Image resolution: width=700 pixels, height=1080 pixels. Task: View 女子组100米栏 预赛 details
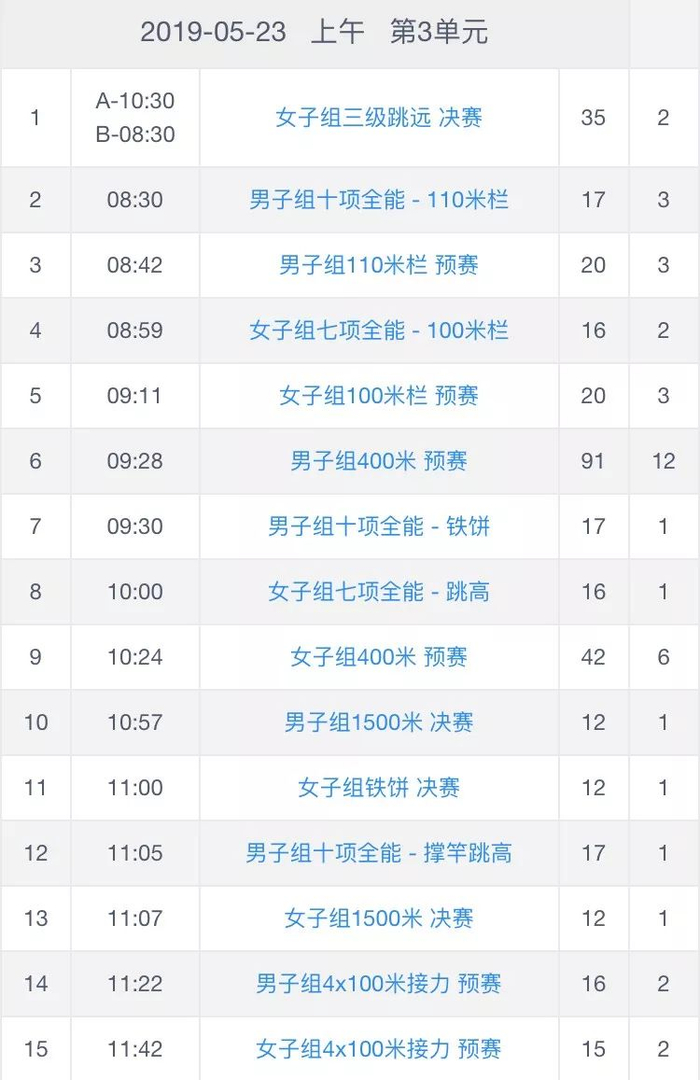379,396
